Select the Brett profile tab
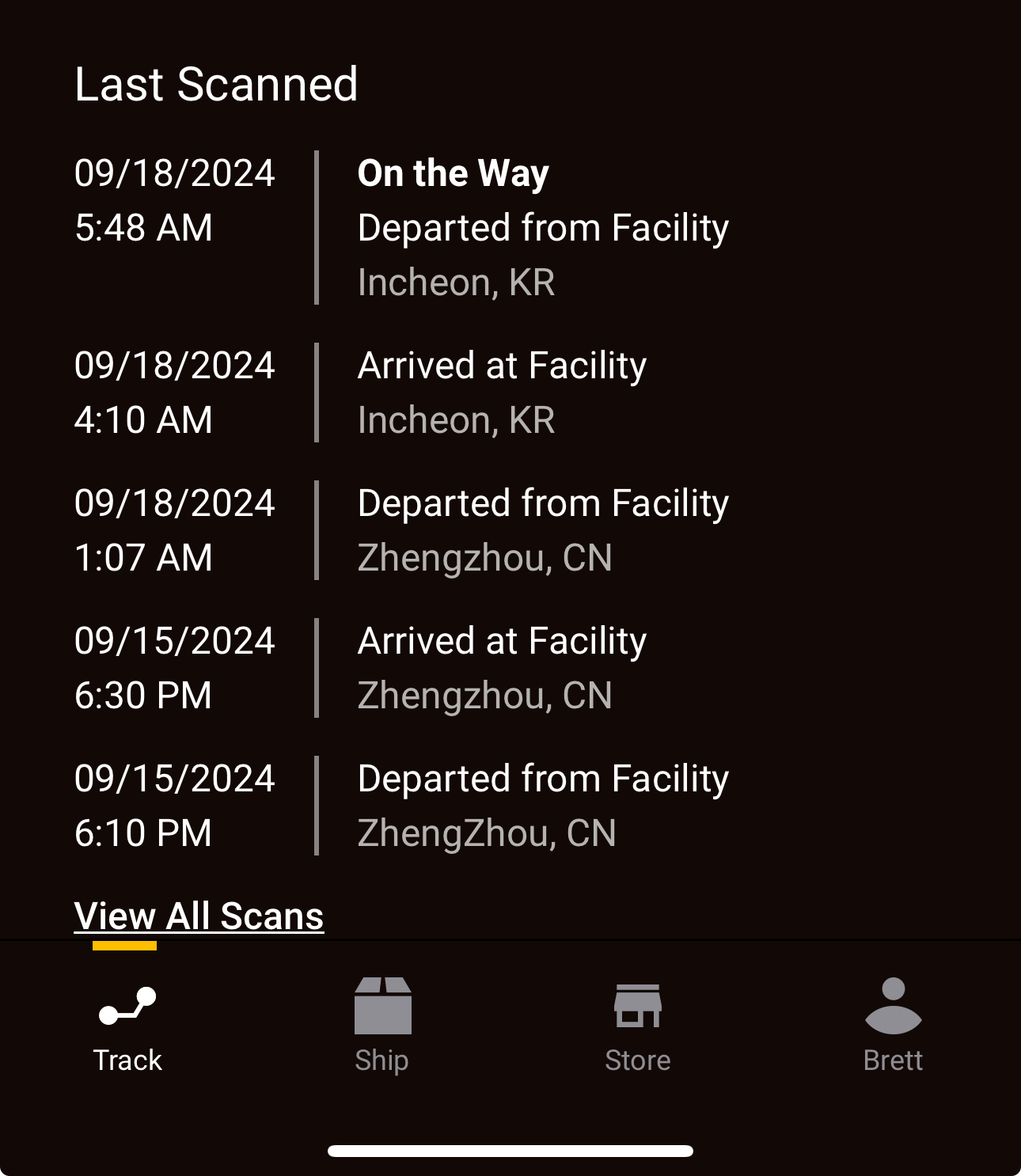The image size is (1021, 1176). (893, 1025)
